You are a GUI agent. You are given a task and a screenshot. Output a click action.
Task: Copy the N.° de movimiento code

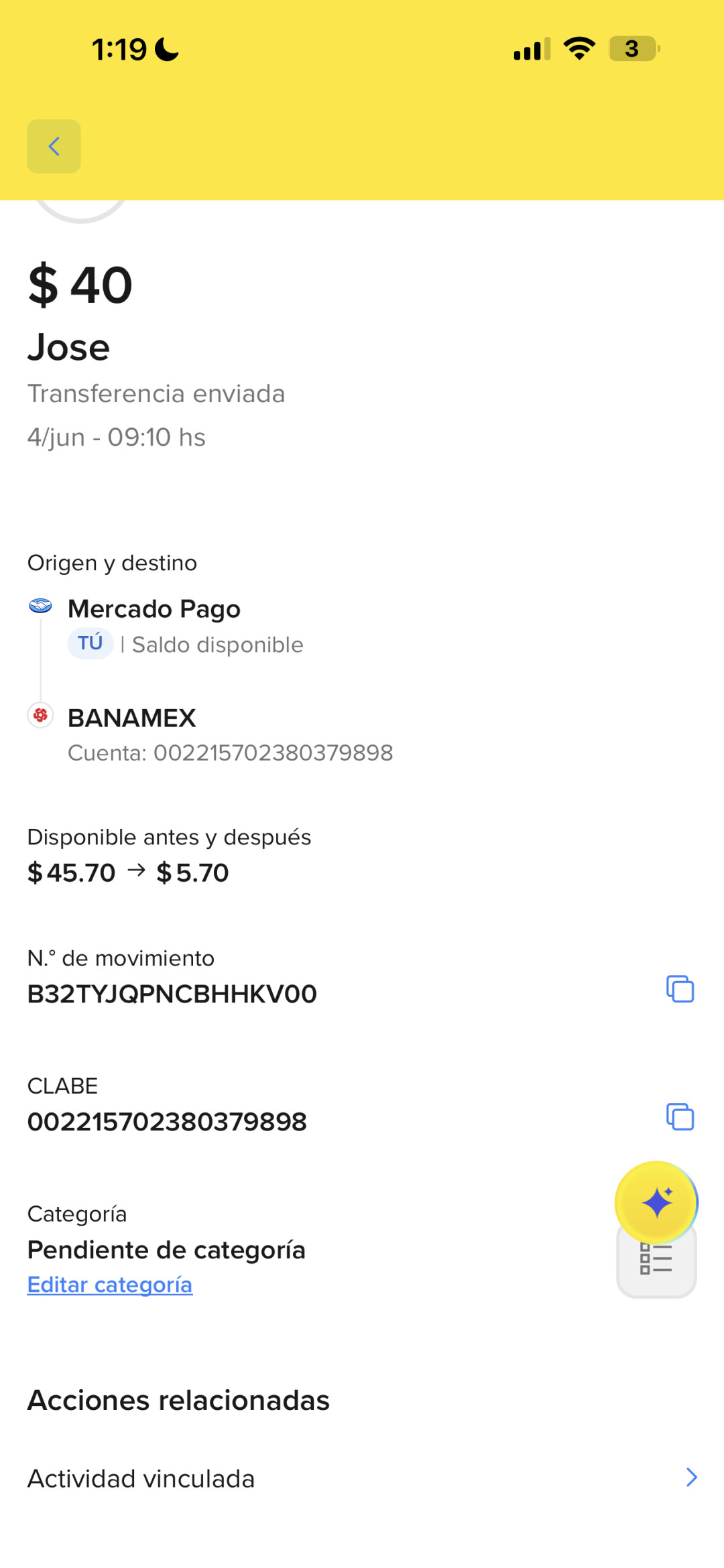[680, 989]
